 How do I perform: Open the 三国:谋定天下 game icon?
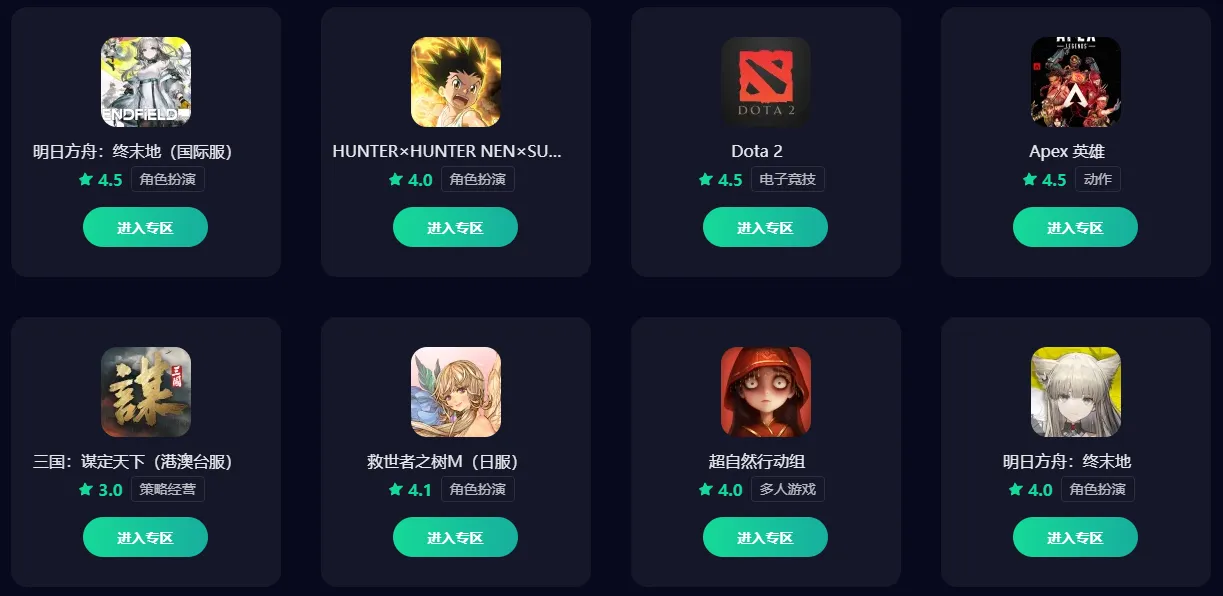pyautogui.click(x=145, y=392)
